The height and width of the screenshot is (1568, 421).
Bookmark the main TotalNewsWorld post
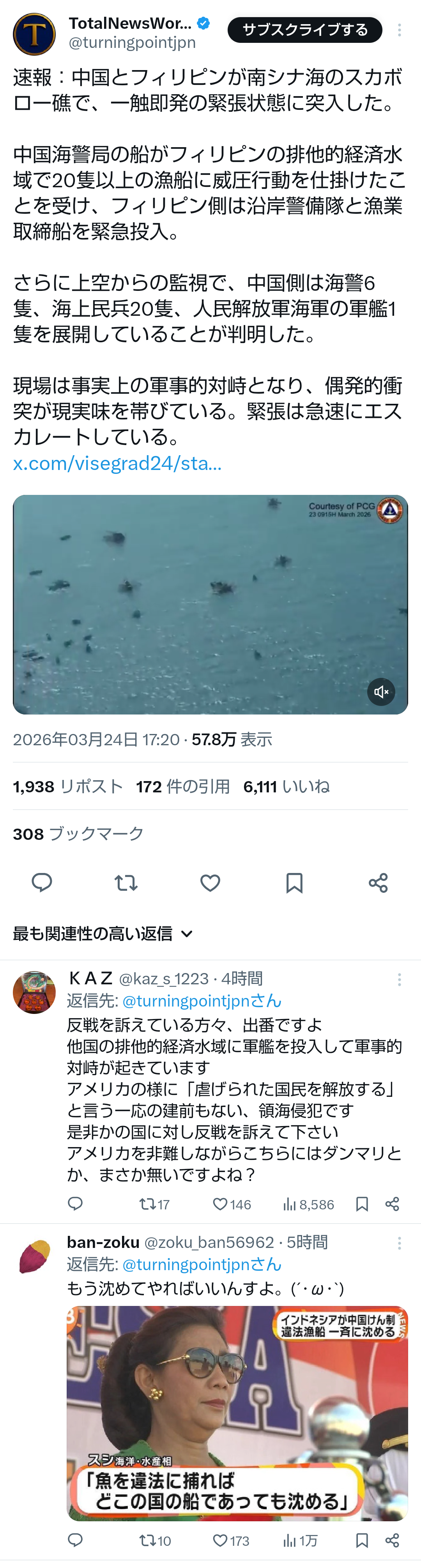[294, 883]
